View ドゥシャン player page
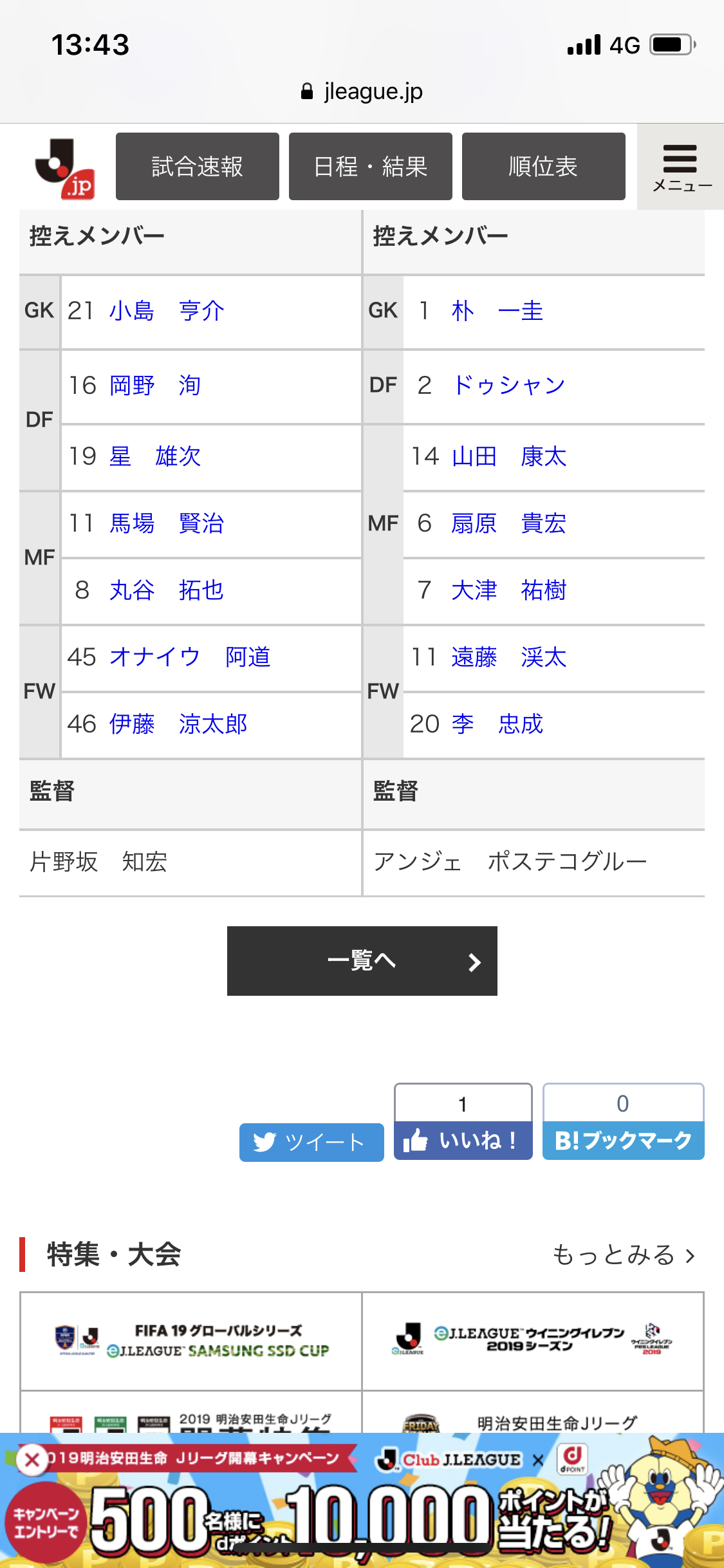The height and width of the screenshot is (1568, 724). click(x=508, y=386)
